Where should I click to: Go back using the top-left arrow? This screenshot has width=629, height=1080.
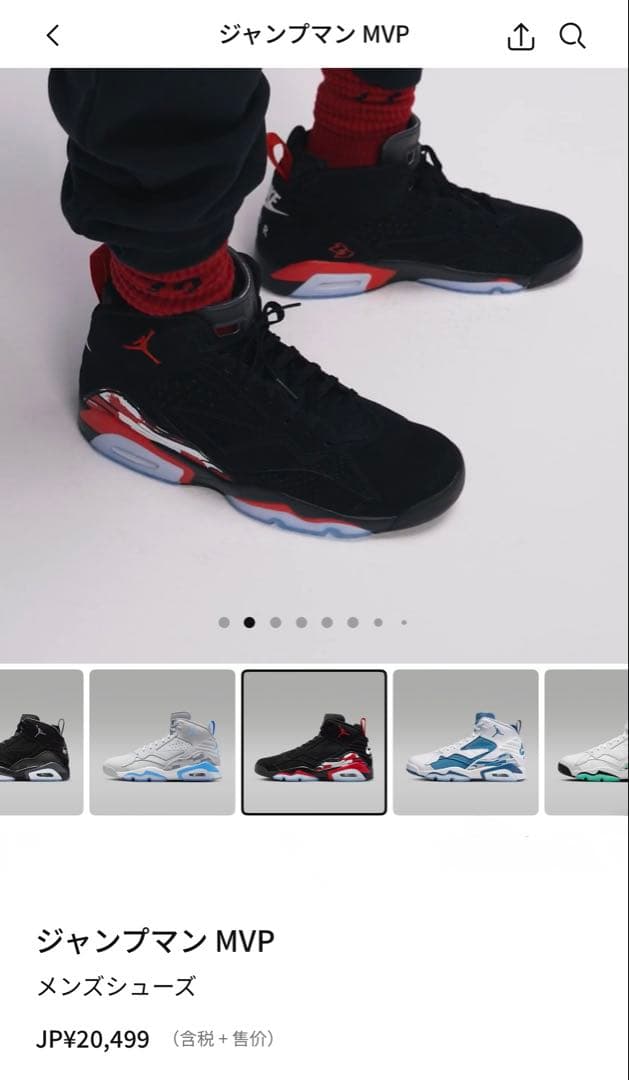tap(53, 36)
